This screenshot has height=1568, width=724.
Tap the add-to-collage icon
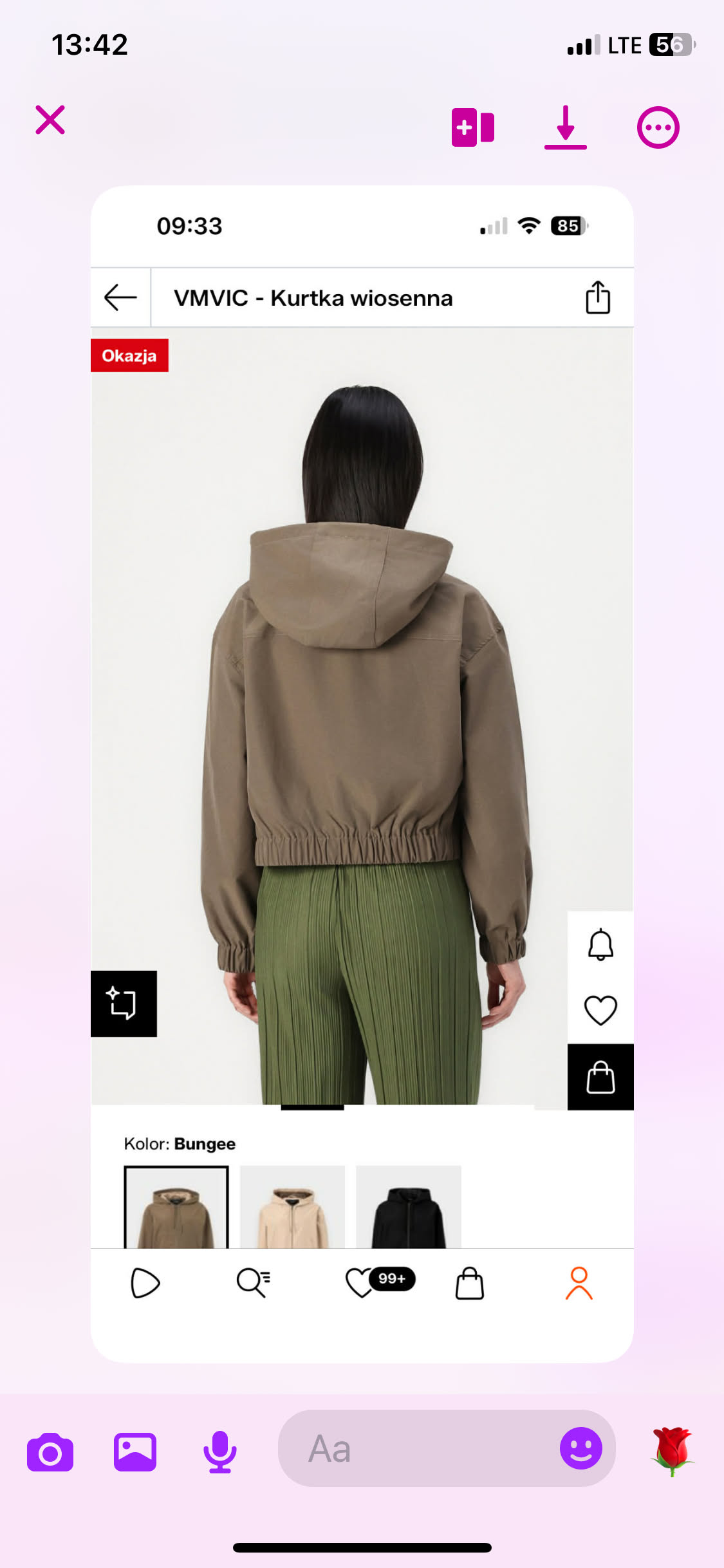pos(473,127)
